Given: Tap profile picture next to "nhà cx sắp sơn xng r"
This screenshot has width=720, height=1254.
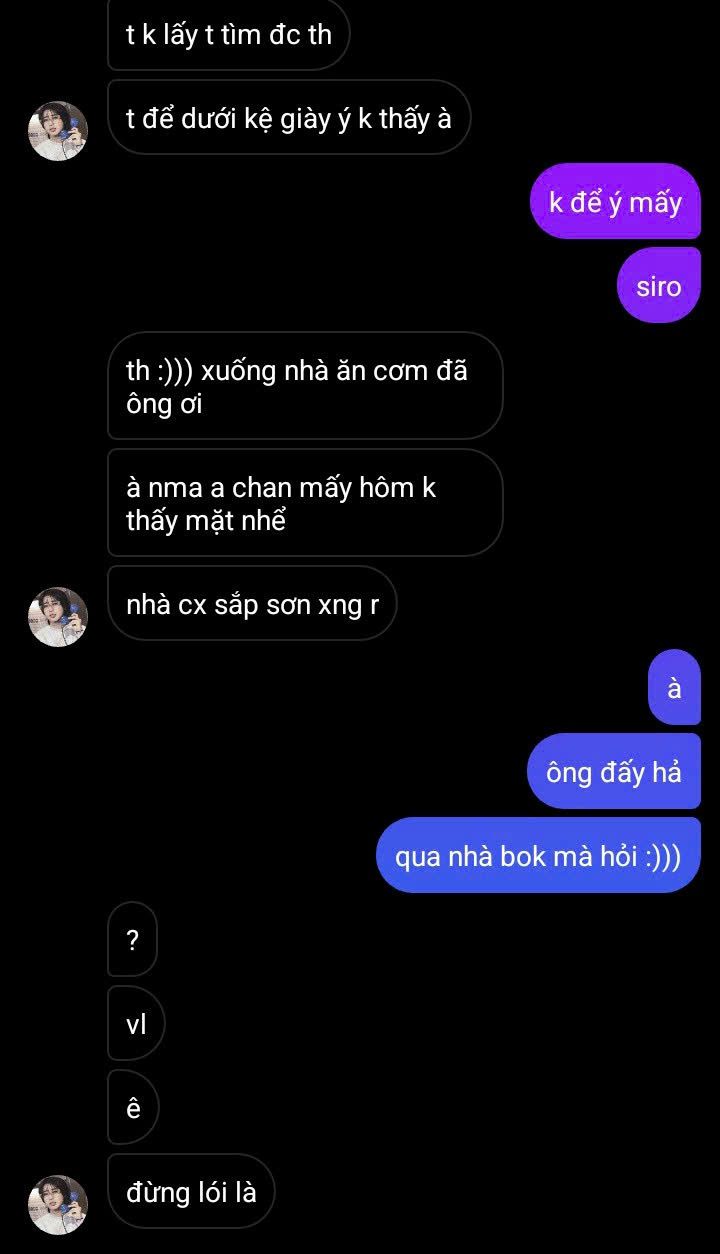Looking at the screenshot, I should [x=58, y=616].
